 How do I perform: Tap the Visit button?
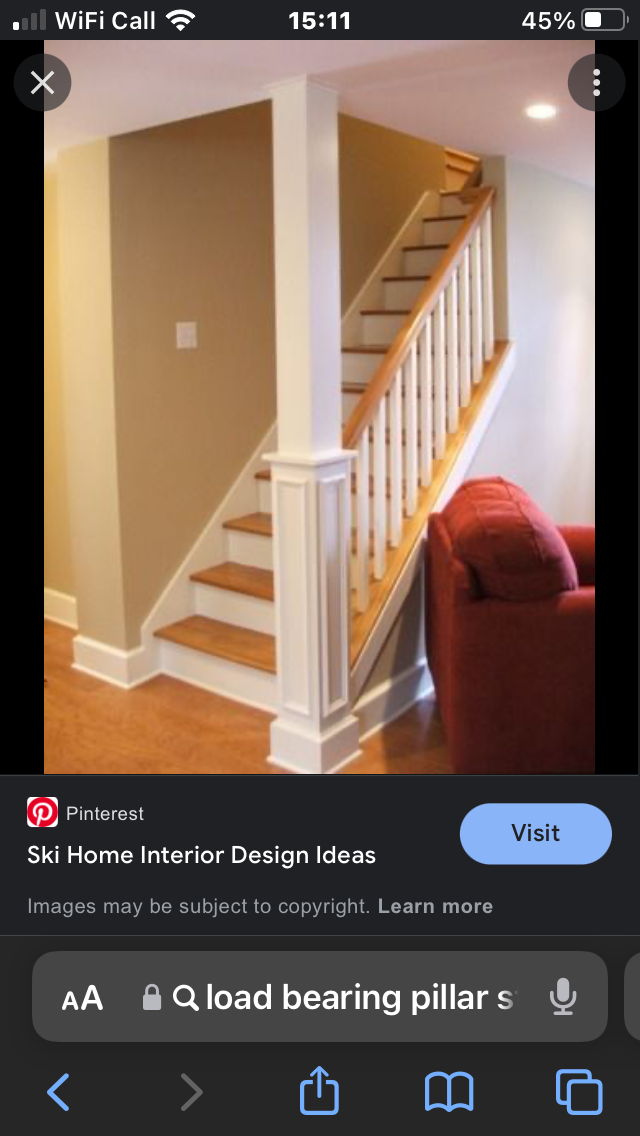535,833
